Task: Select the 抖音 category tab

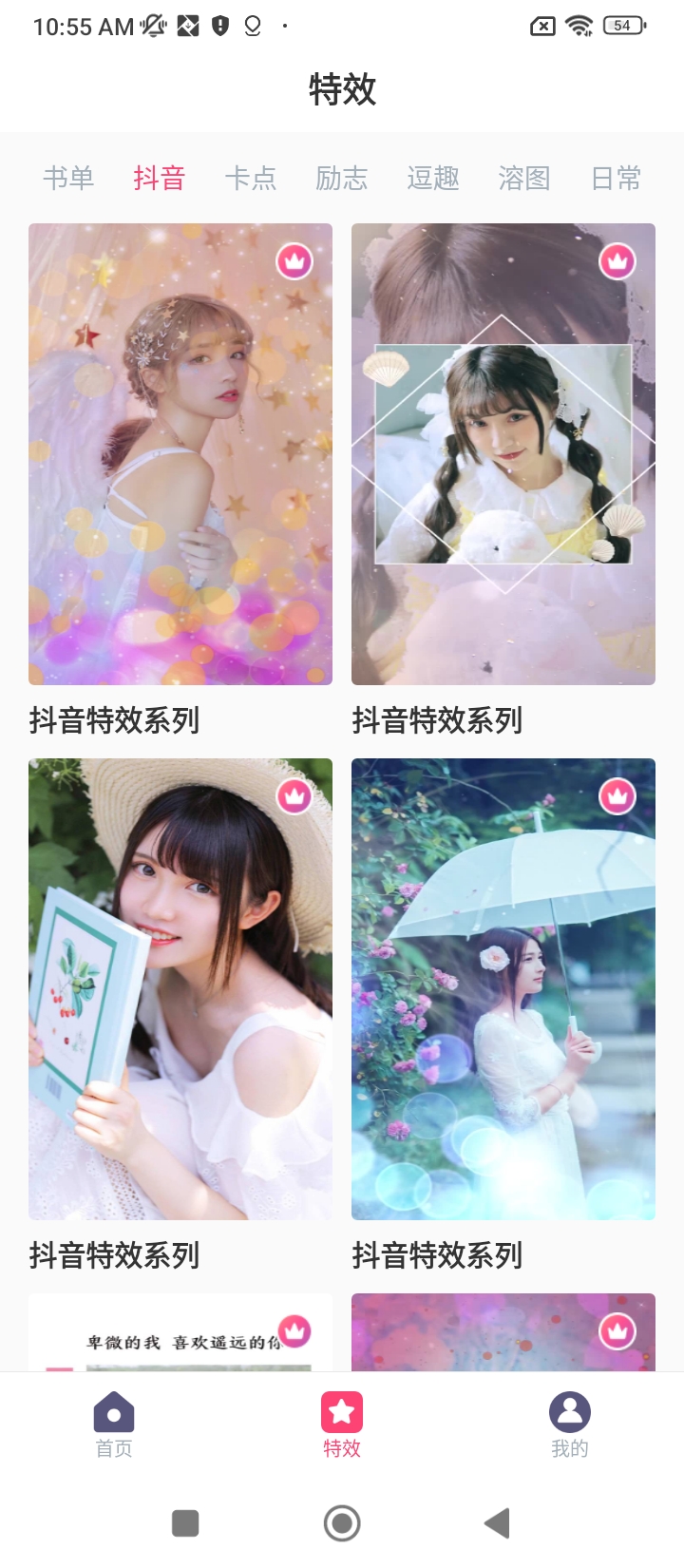Action: 159,178
